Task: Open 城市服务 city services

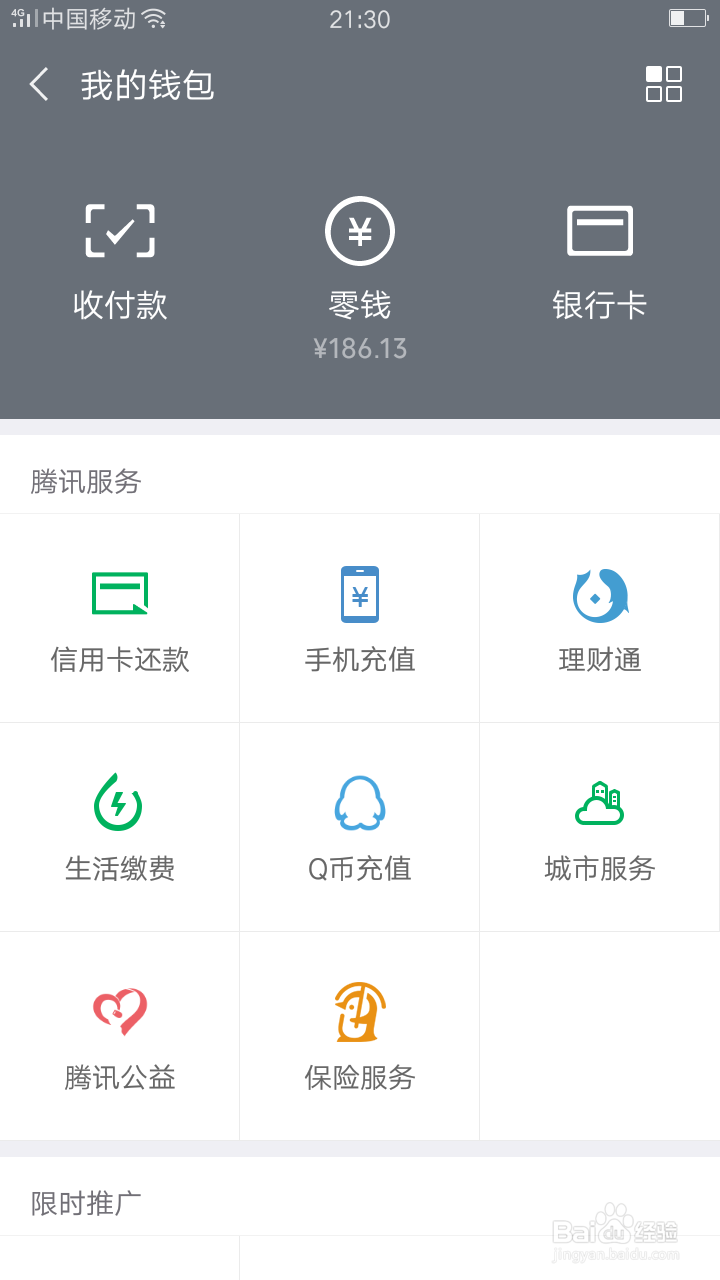Action: (x=600, y=827)
